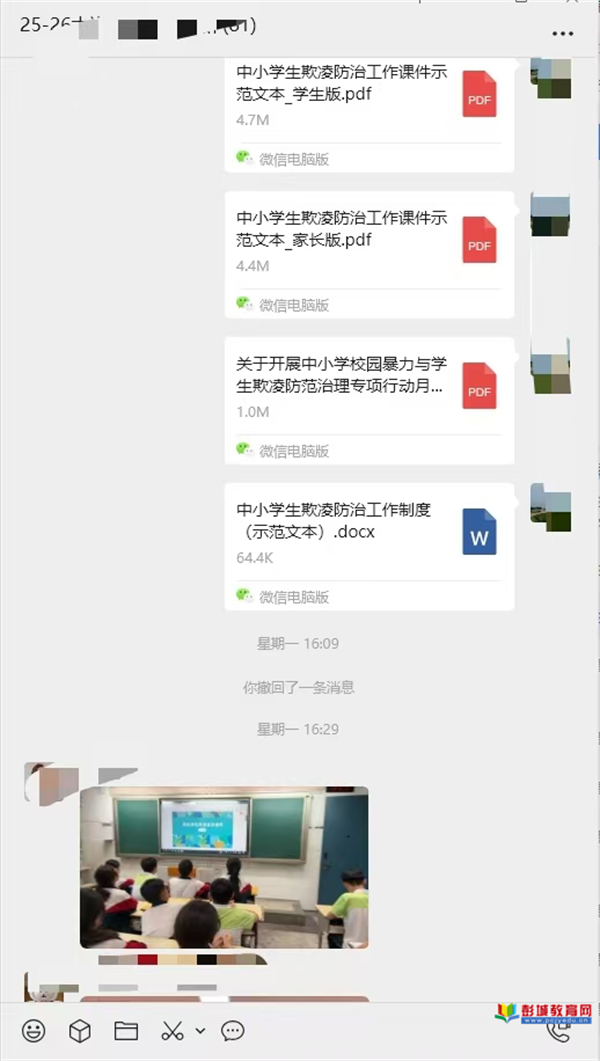The width and height of the screenshot is (600, 1061).
Task: Expand the screenshot options arrow
Action: (200, 1031)
